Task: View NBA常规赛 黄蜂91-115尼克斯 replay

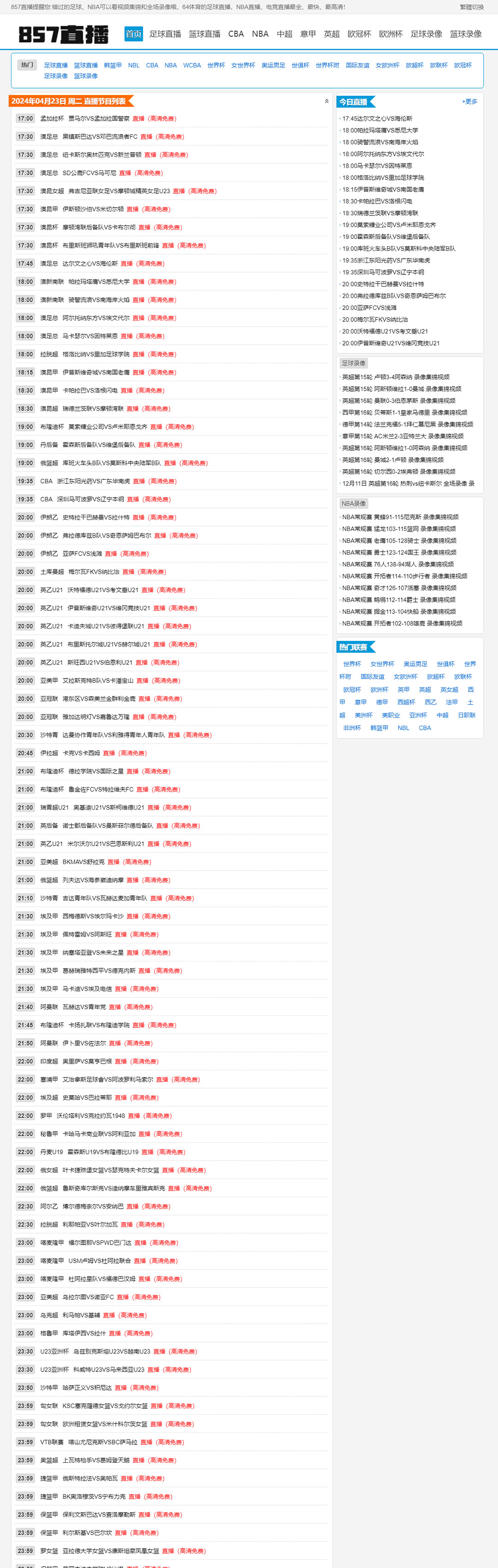Action: (x=400, y=518)
